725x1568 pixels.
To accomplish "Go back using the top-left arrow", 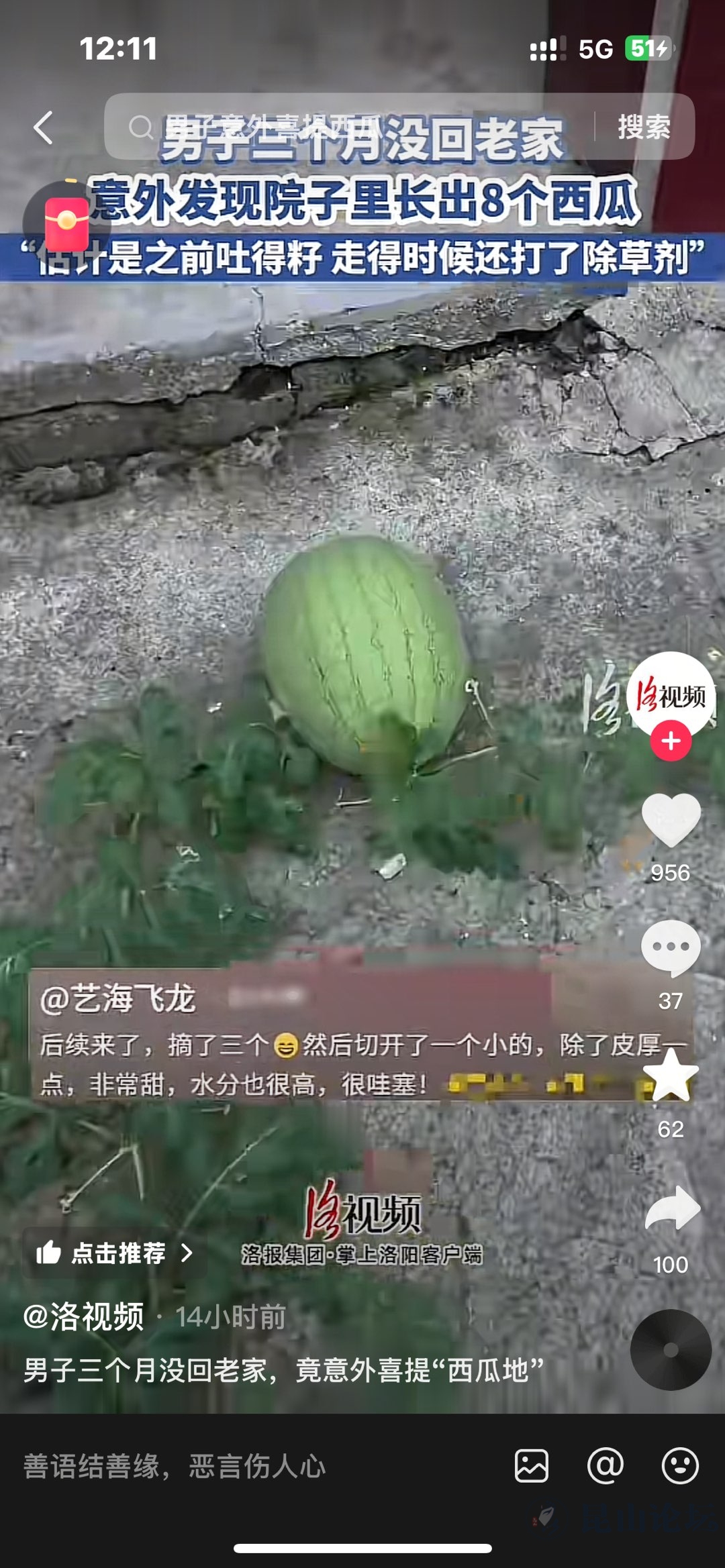I will 43,127.
